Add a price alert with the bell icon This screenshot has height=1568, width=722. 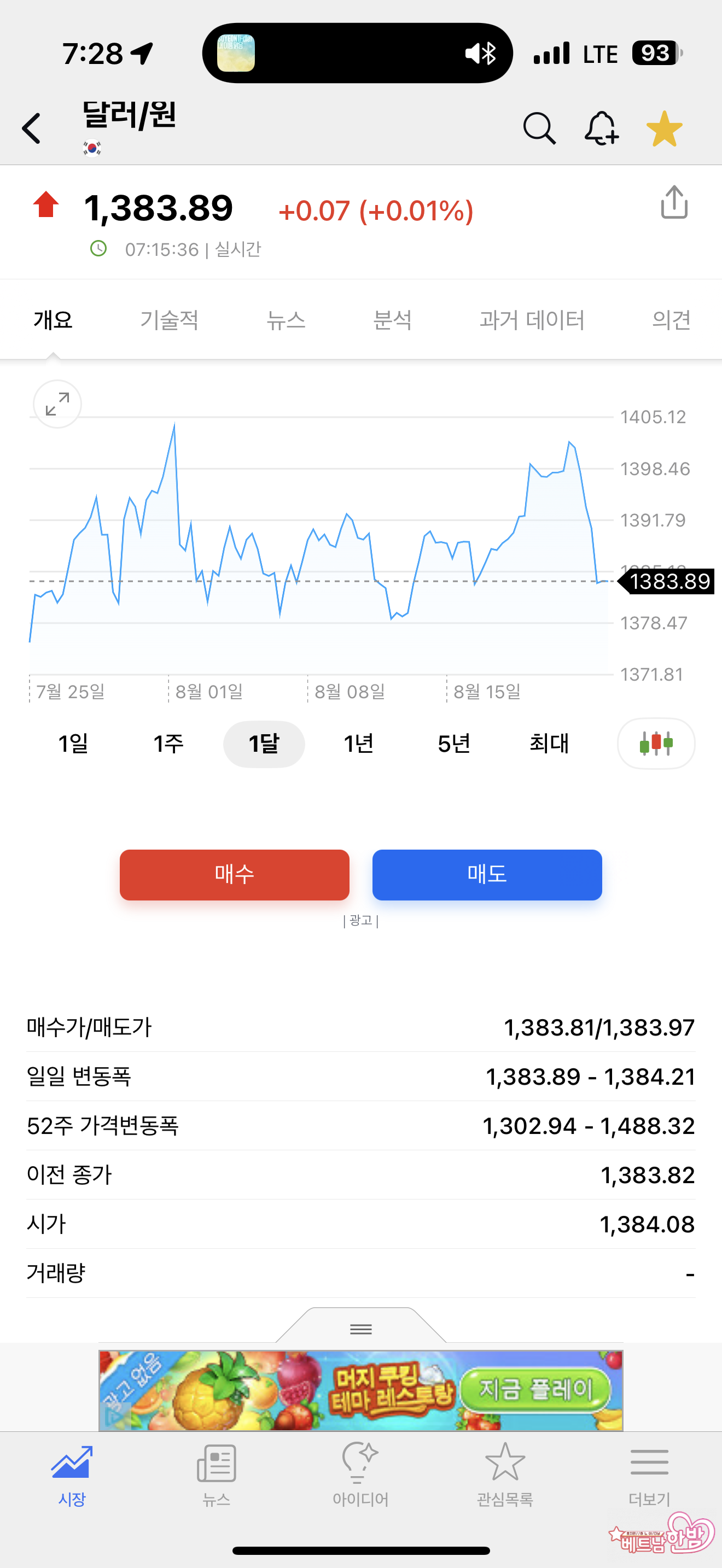coord(602,128)
